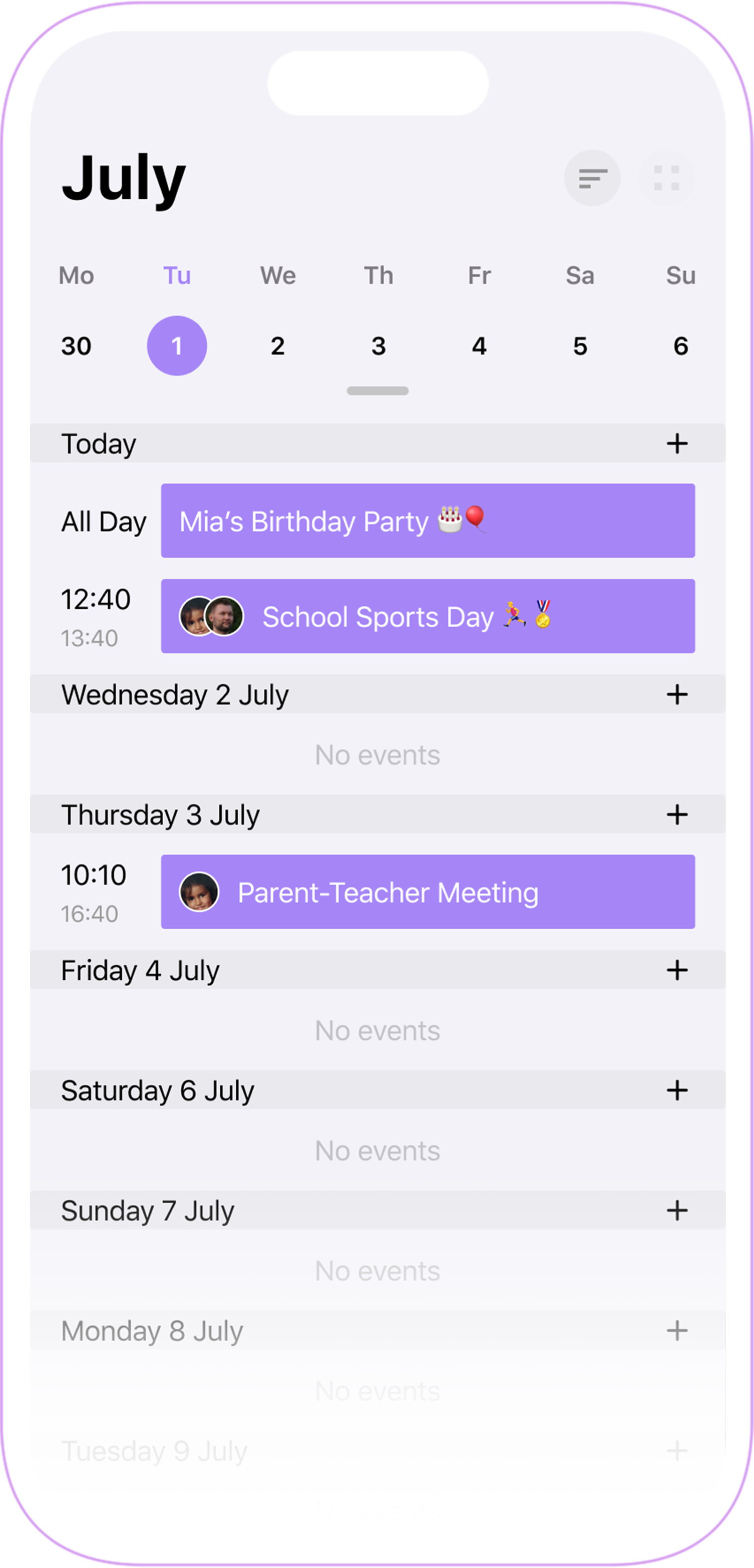
Task: Open the School Sports Day event
Action: (428, 616)
